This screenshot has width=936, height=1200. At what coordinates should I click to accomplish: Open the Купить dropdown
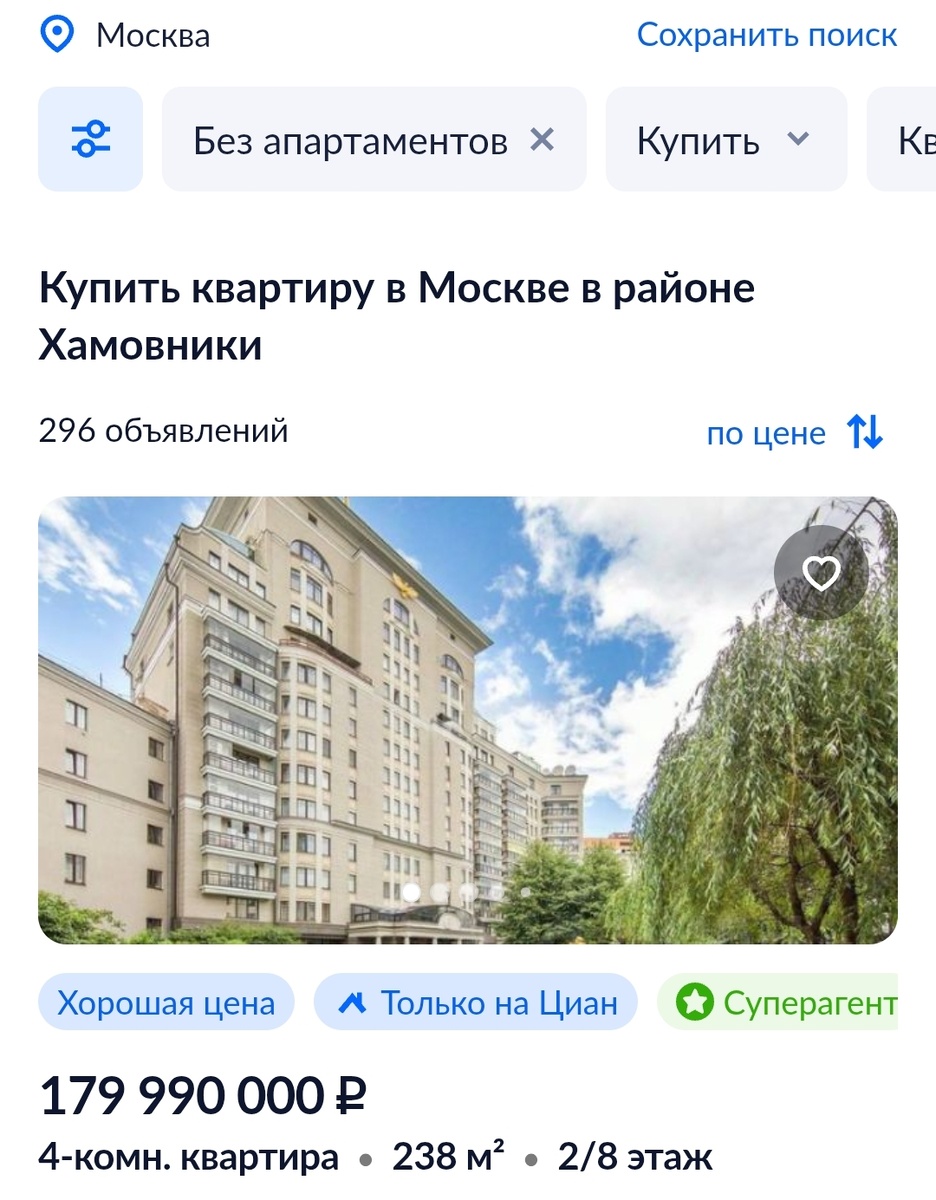(x=725, y=139)
